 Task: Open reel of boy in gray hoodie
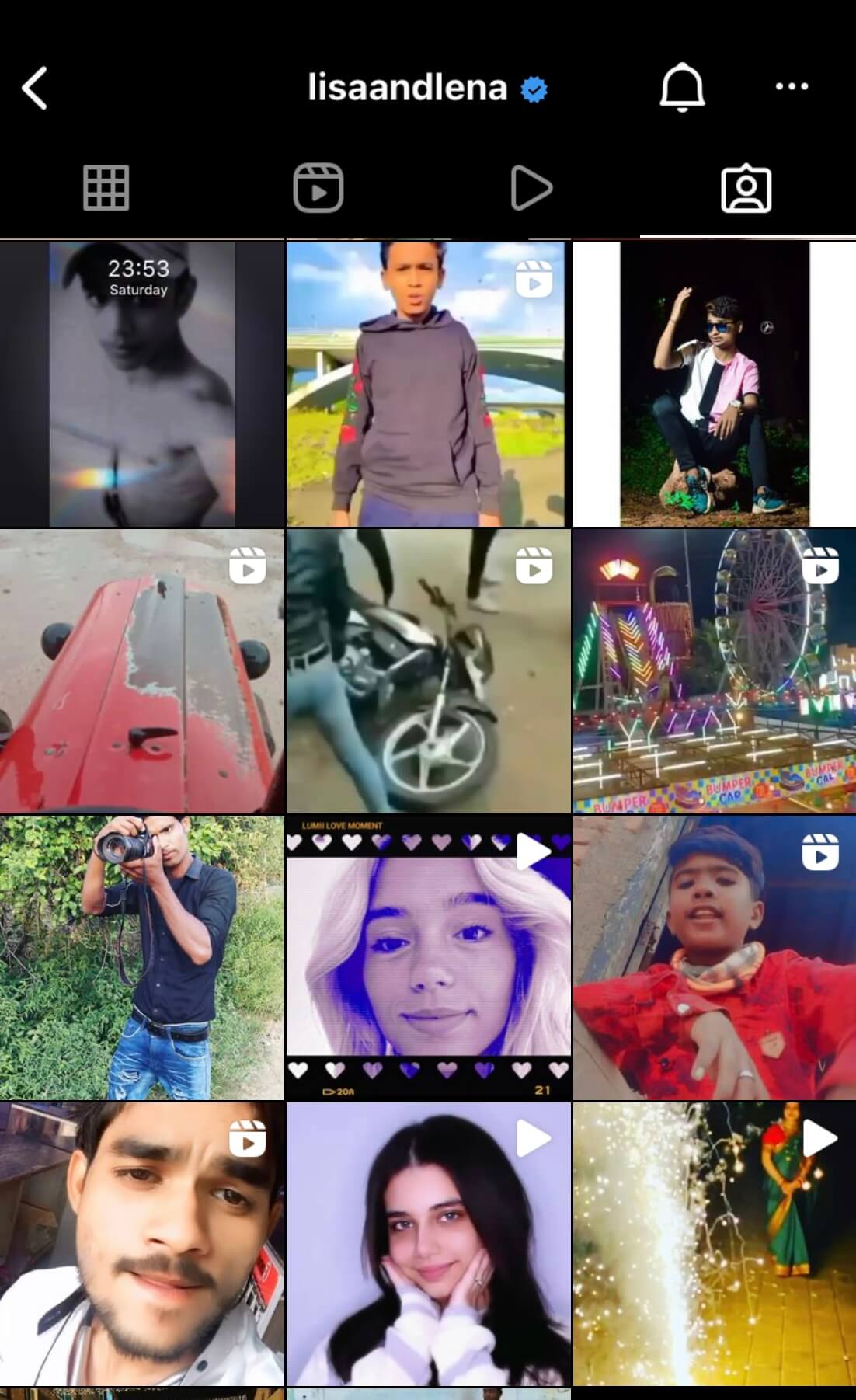pos(428,385)
